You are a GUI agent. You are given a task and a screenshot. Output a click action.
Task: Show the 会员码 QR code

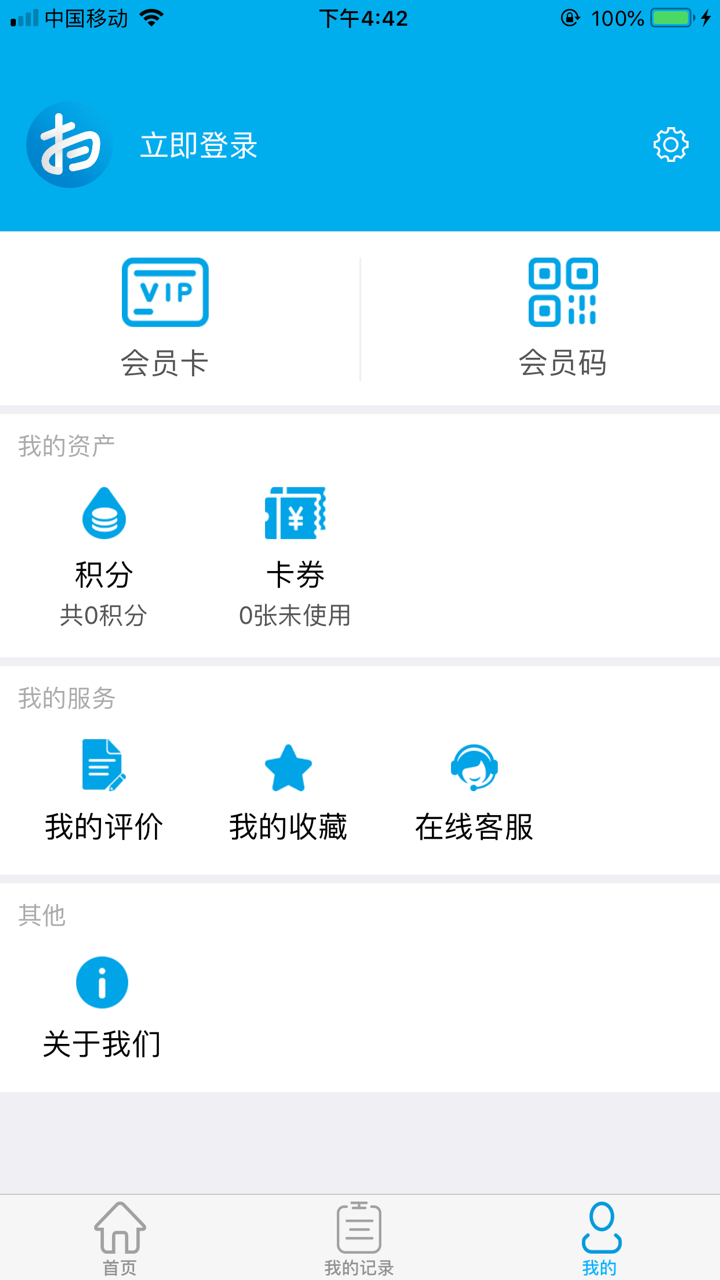coord(563,291)
